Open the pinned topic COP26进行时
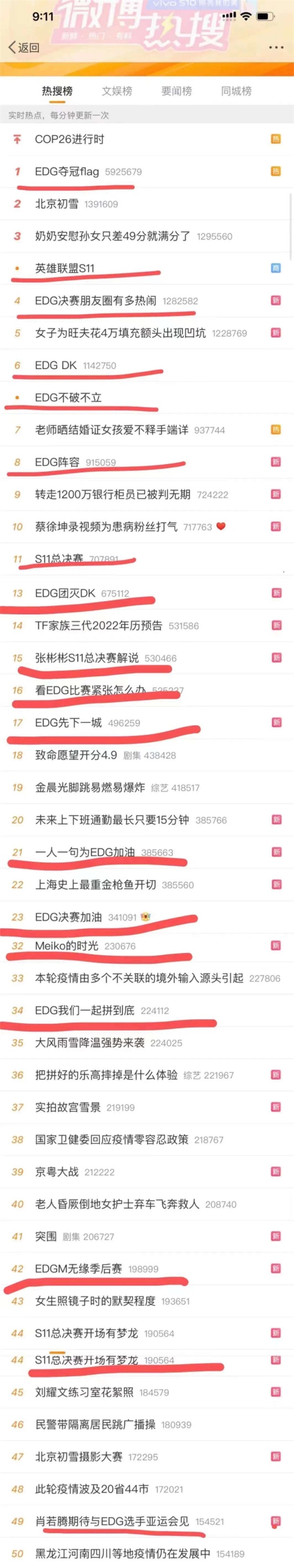This screenshot has width=294, height=1568. pos(70,139)
